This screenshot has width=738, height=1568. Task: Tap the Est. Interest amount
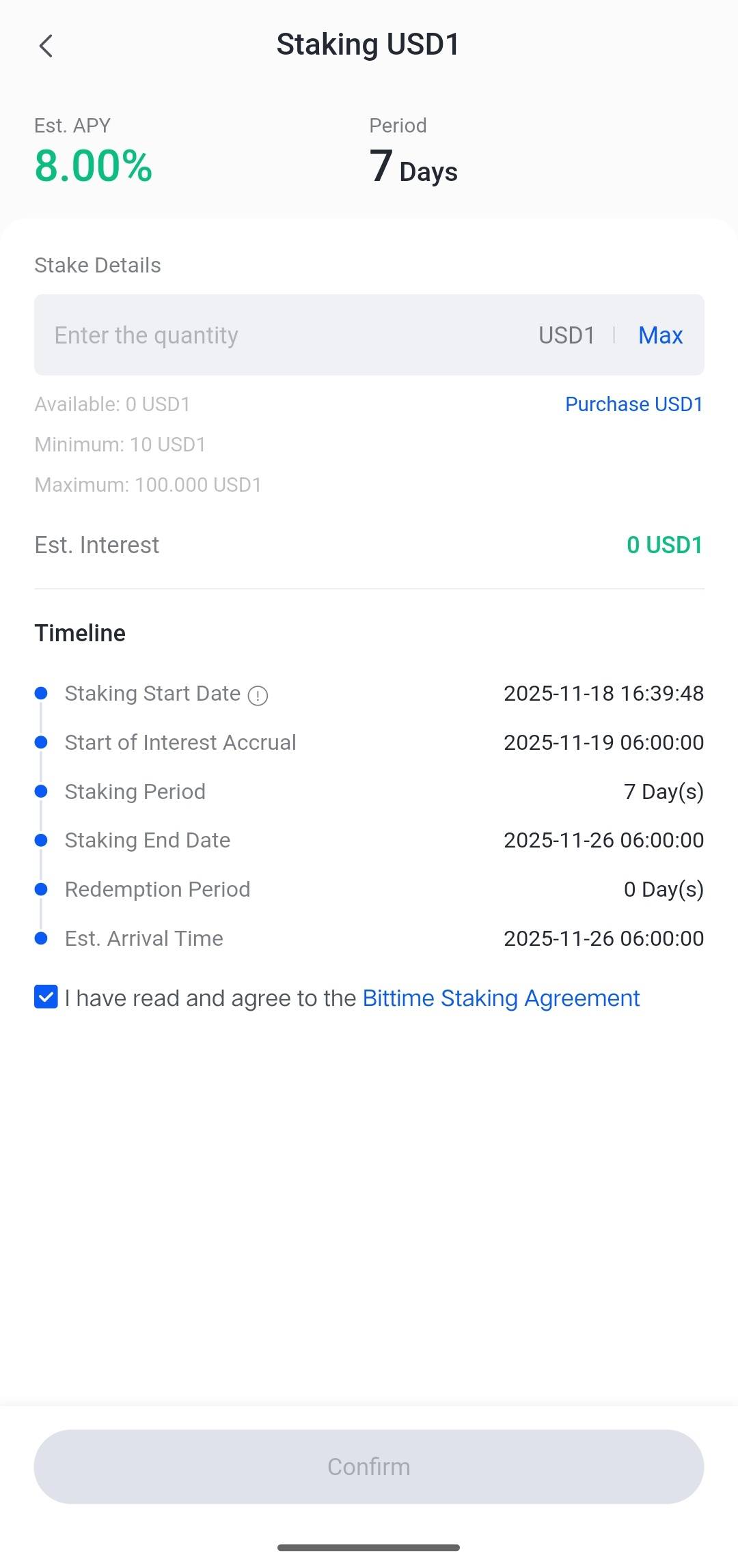[x=665, y=544]
